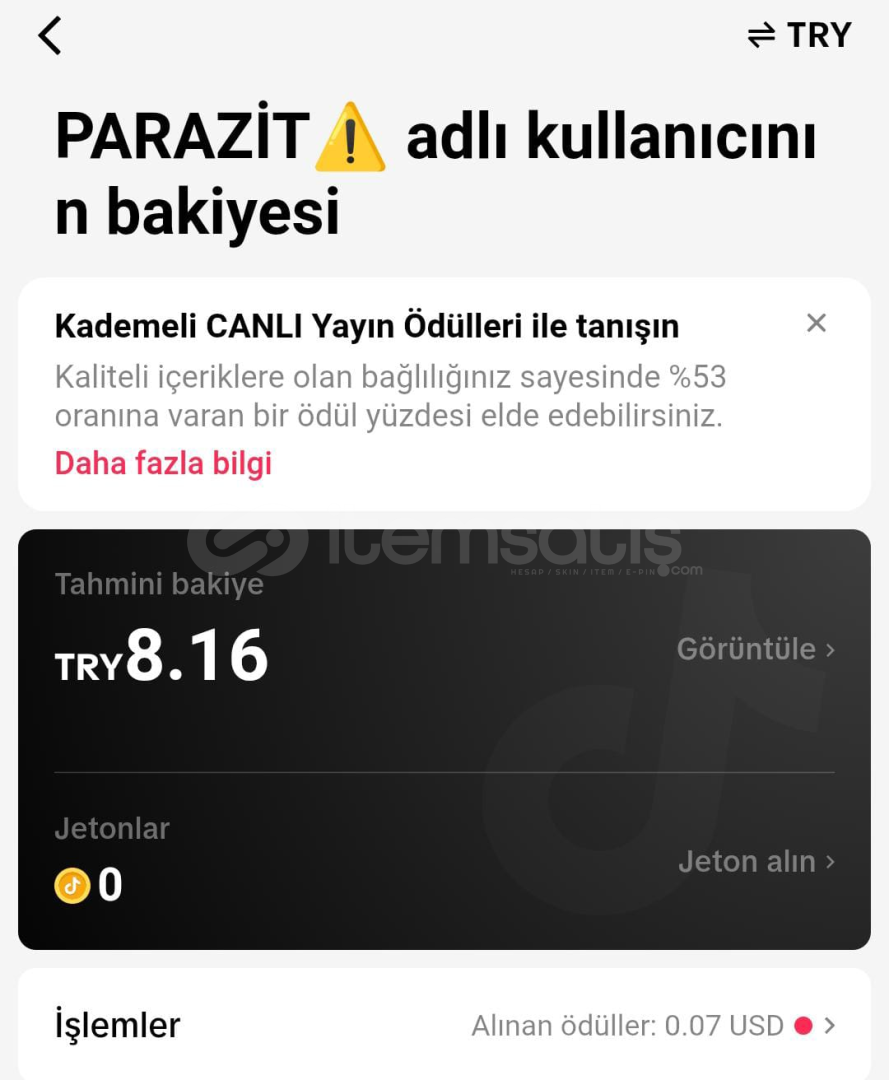Tap Jeton alın to buy coins
This screenshot has width=889, height=1080.
point(756,861)
